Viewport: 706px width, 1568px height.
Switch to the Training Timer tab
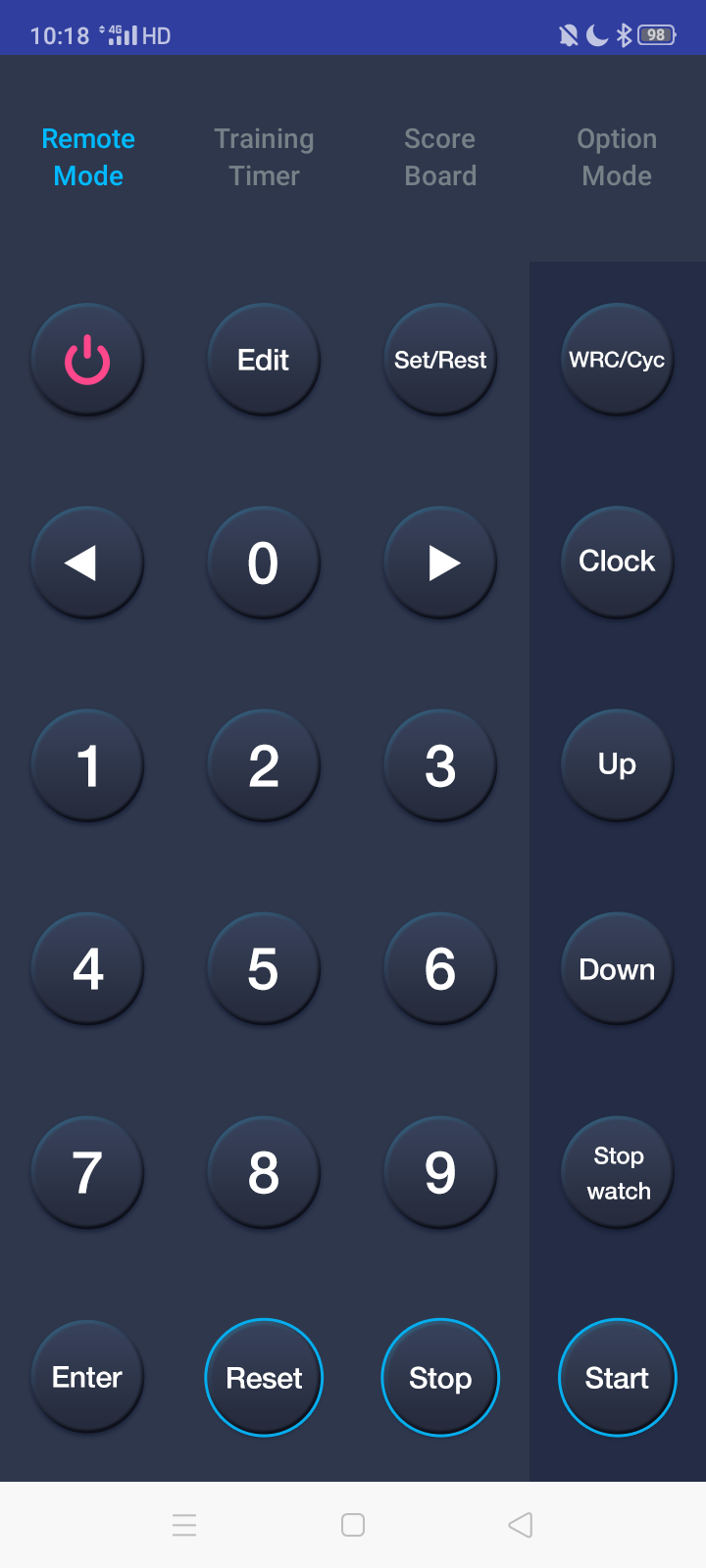(264, 157)
